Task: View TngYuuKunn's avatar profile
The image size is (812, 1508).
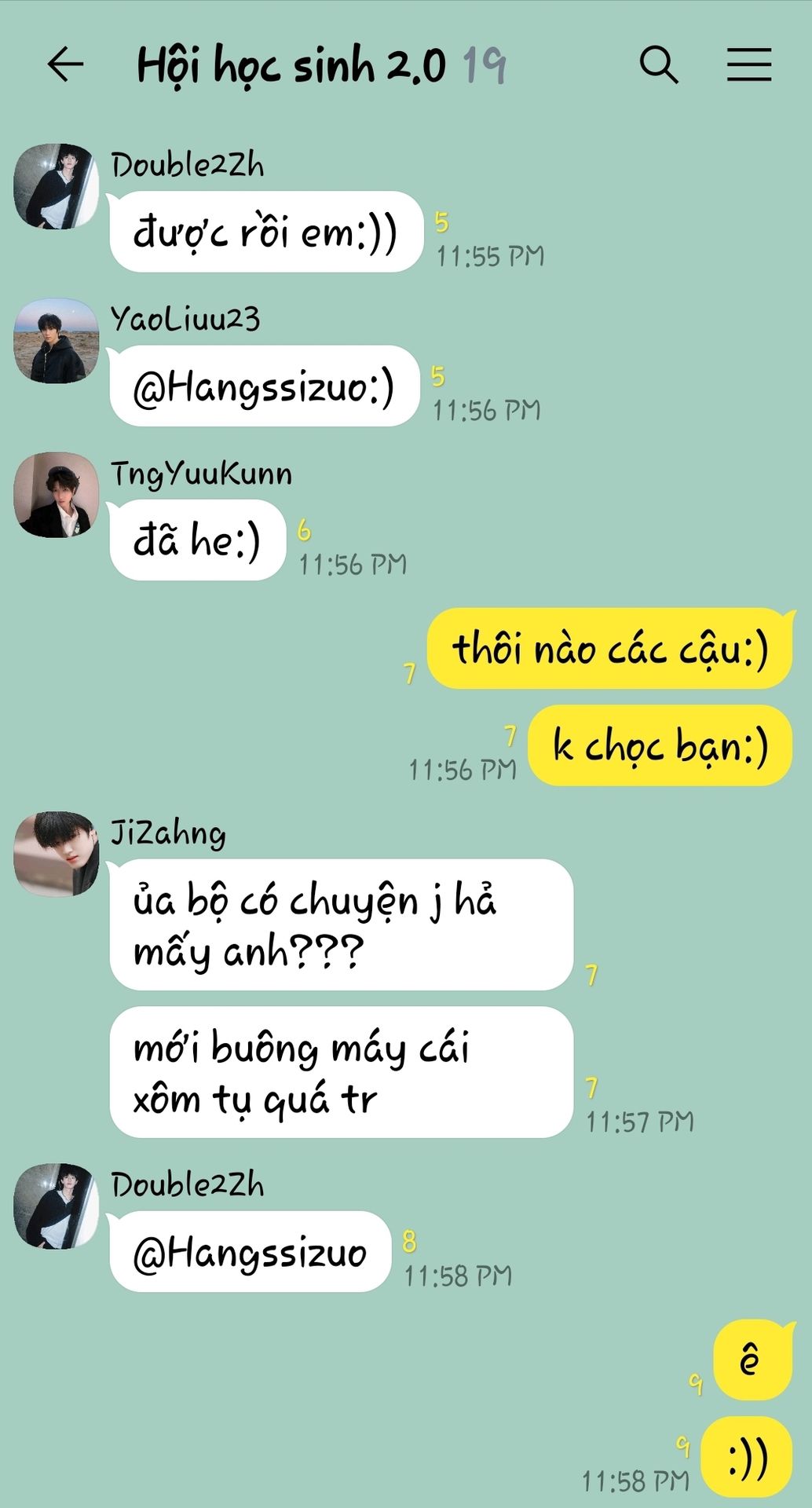Action: click(x=56, y=495)
